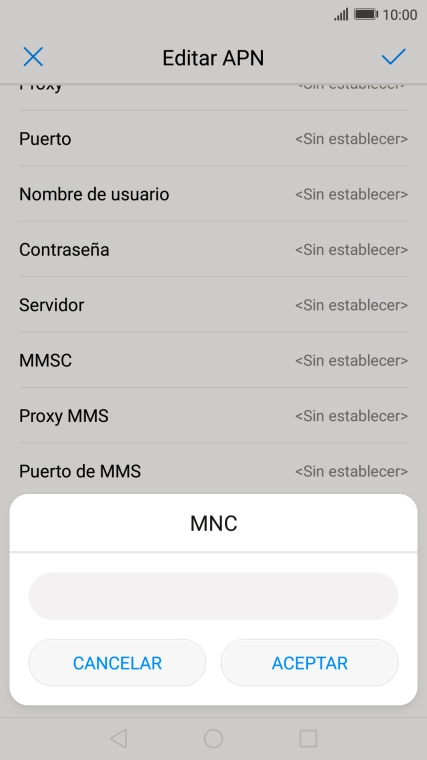Save the APN with the checkmark

pyautogui.click(x=393, y=57)
